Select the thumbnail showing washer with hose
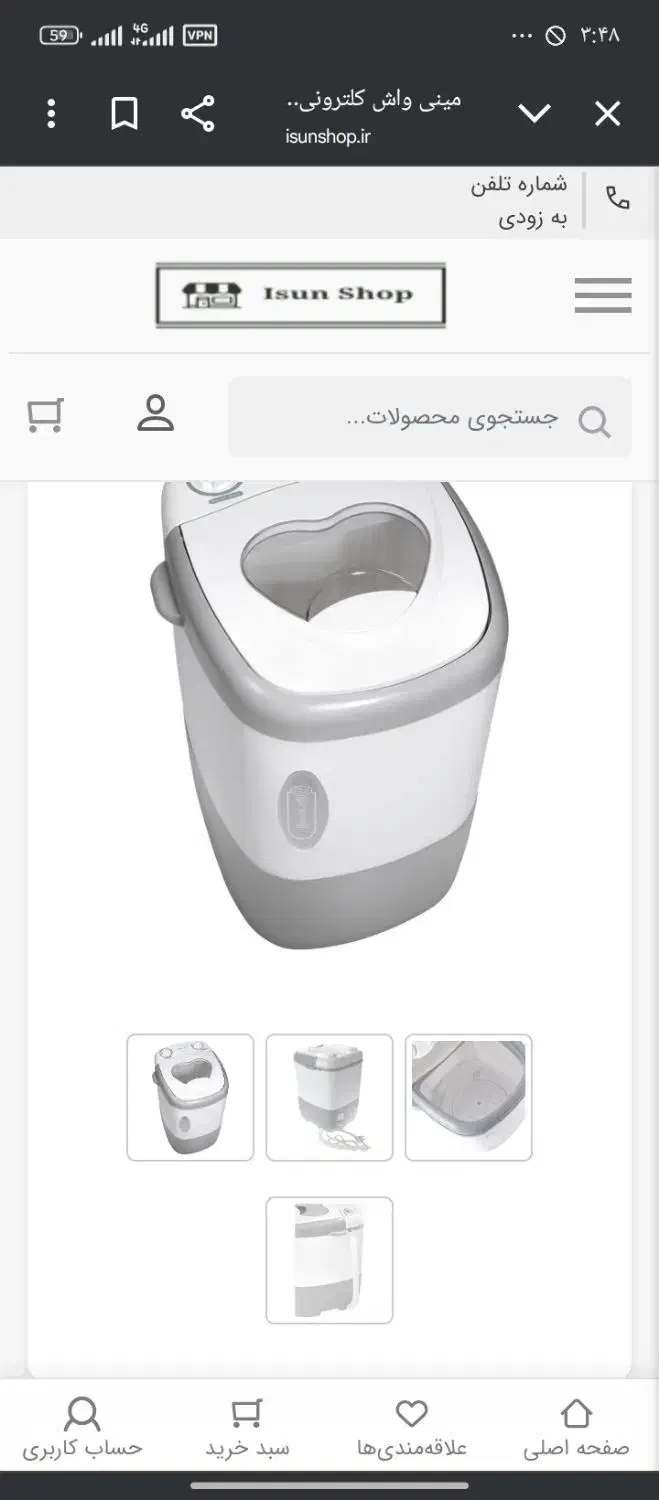Image resolution: width=659 pixels, height=1500 pixels. click(x=329, y=1097)
